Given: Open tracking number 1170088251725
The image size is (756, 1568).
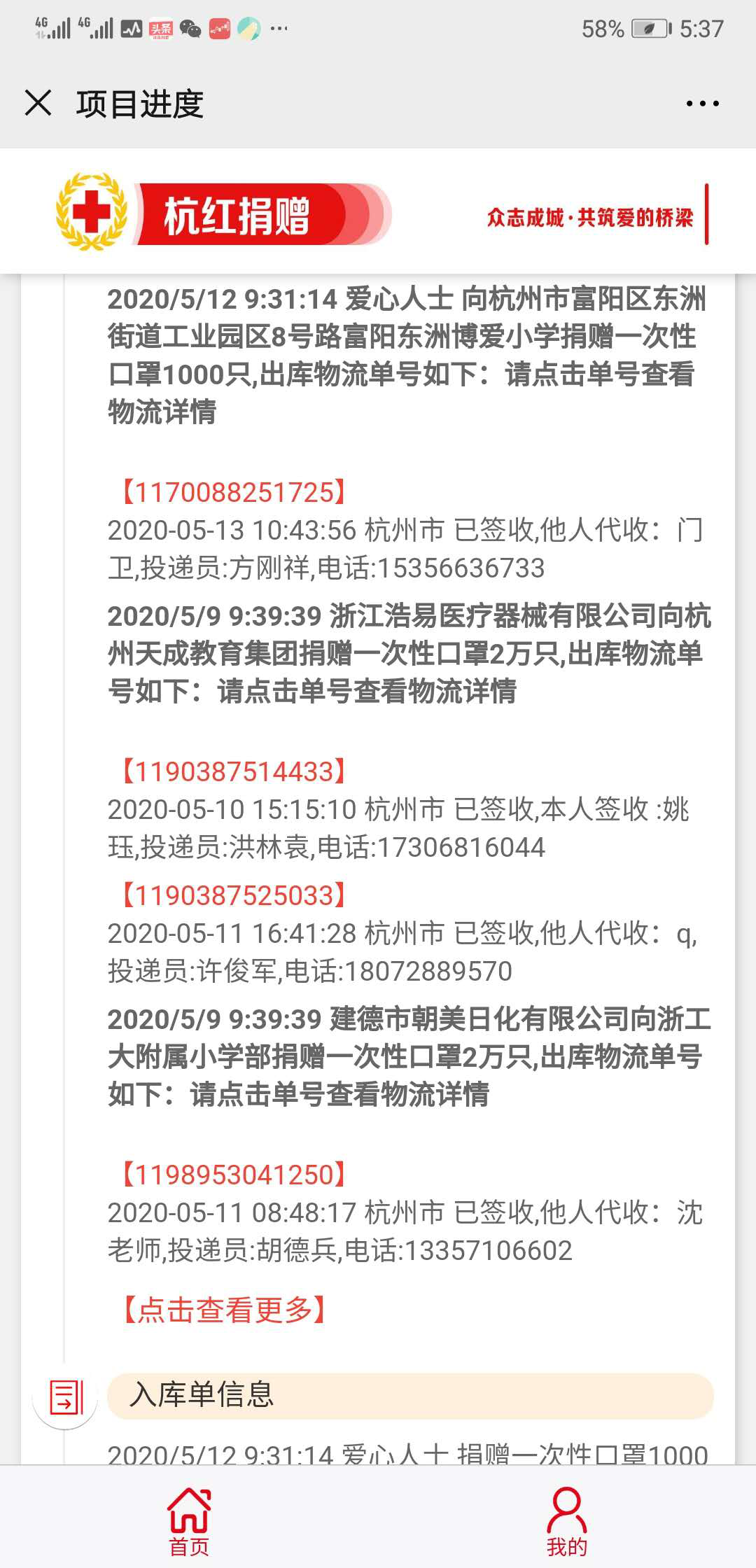Looking at the screenshot, I should click(x=234, y=492).
